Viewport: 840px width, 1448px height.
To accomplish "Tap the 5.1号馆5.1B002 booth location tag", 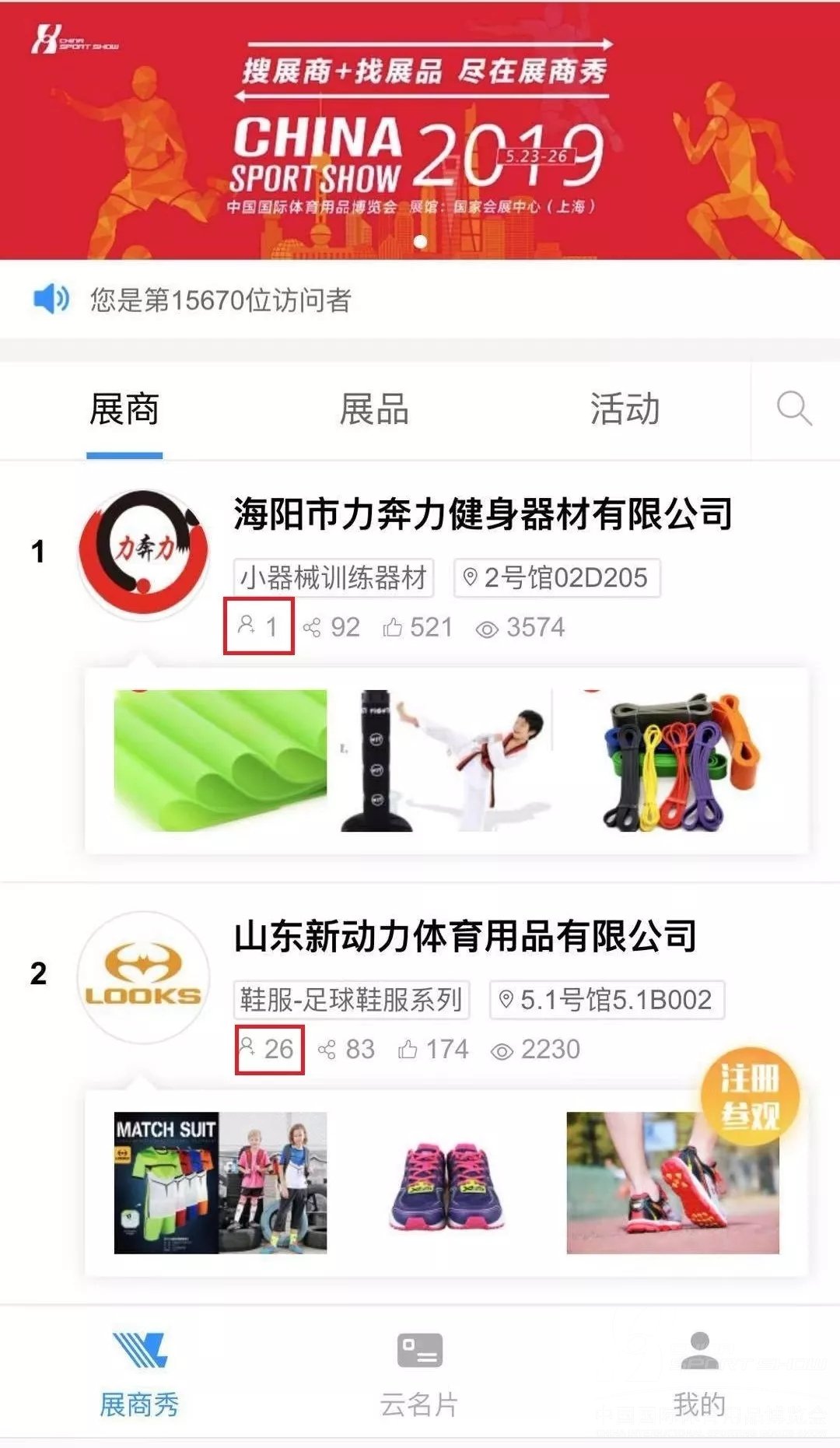I will tap(607, 1000).
